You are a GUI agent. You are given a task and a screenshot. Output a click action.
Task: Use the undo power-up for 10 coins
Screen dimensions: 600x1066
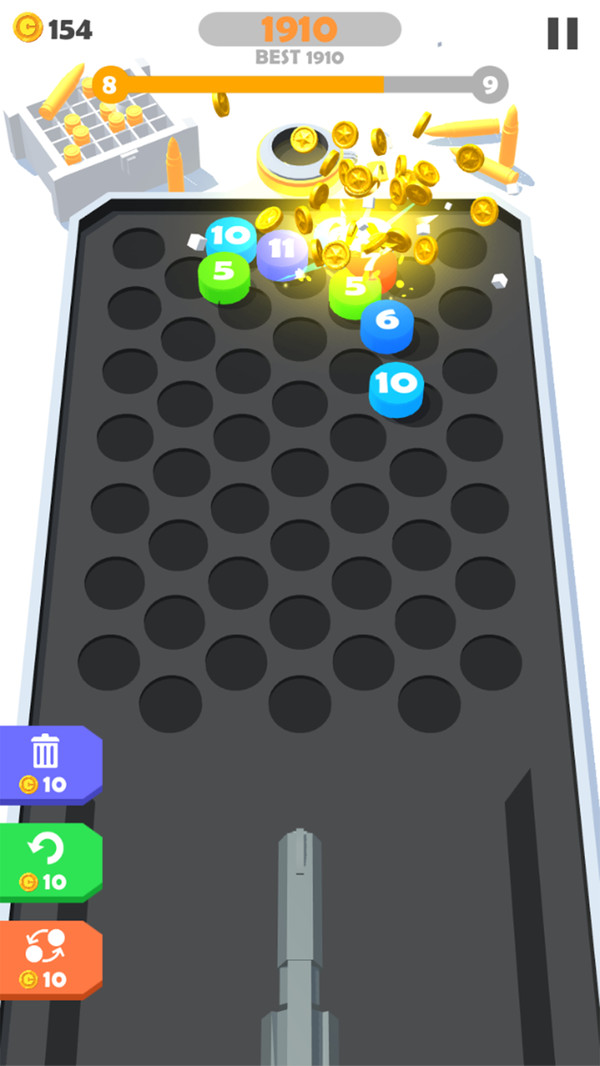coord(47,861)
